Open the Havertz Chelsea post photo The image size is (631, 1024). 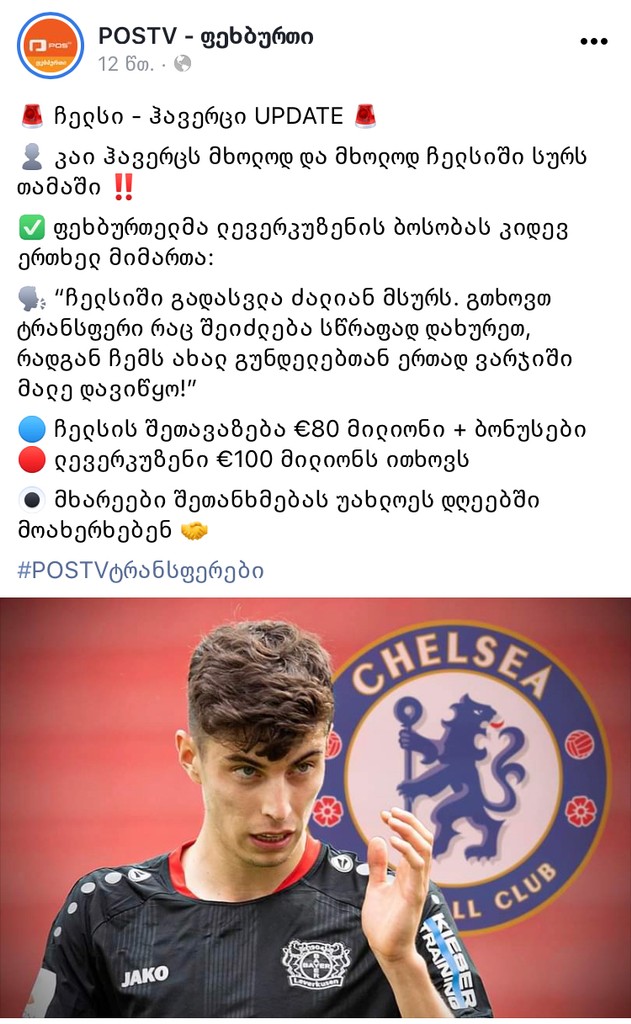(315, 810)
